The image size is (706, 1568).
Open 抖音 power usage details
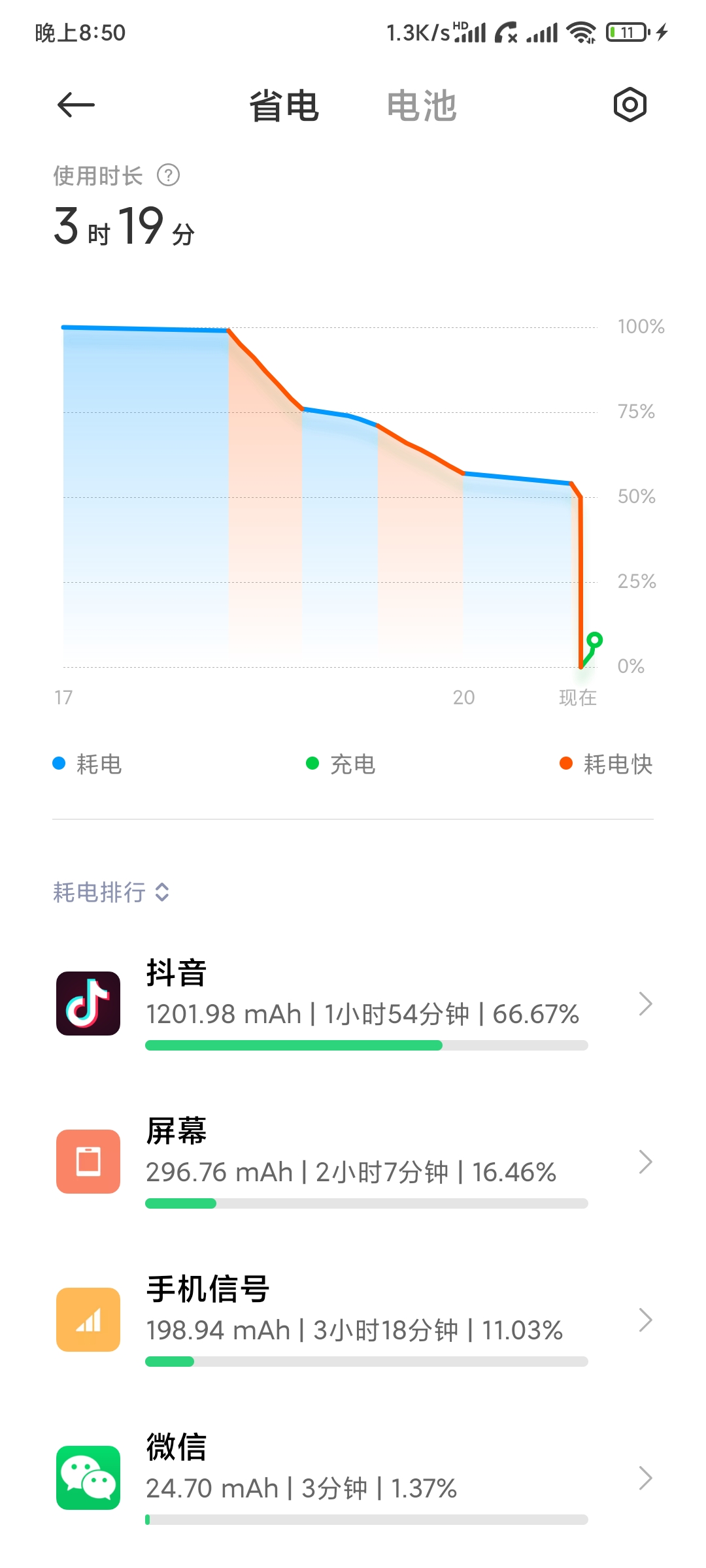click(353, 1004)
